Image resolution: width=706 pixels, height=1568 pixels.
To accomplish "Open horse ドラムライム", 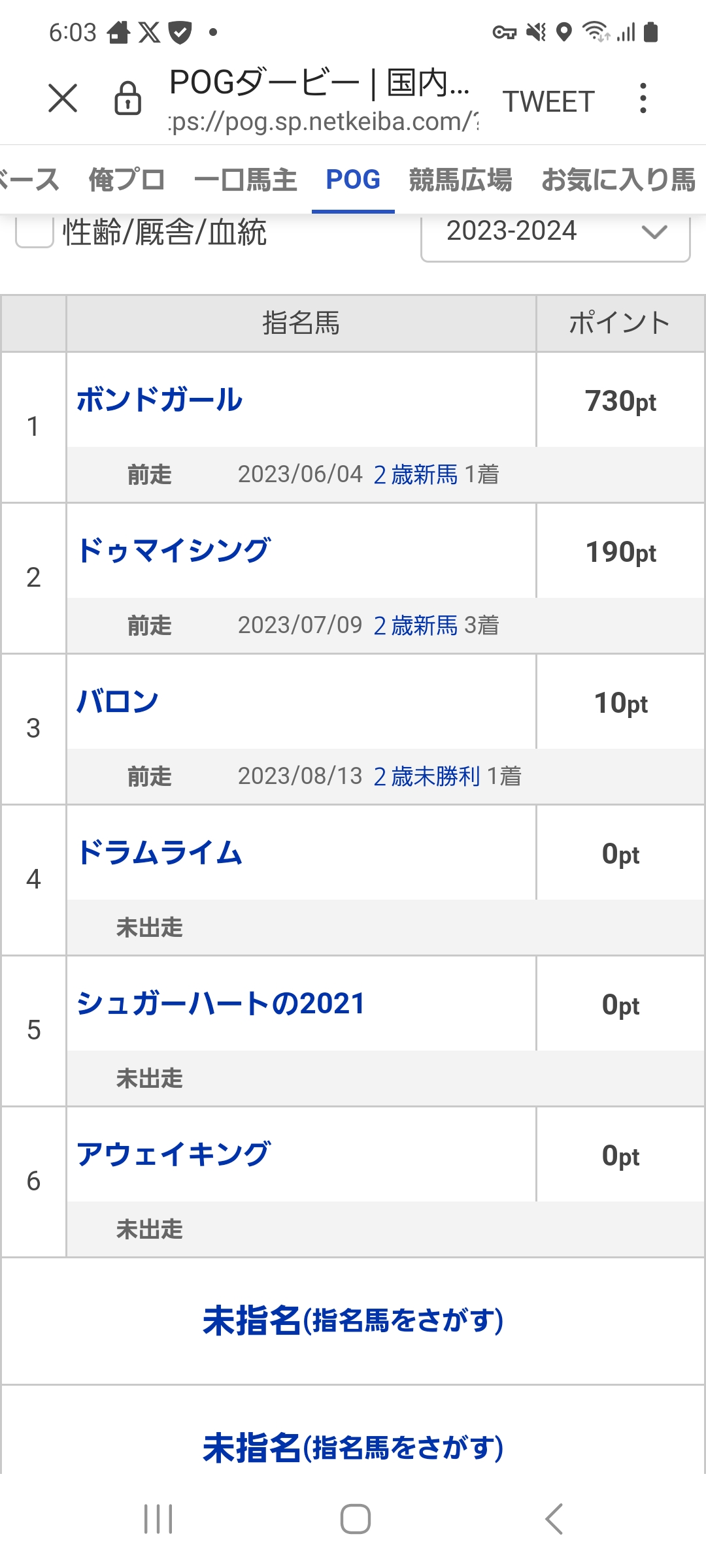I will point(160,853).
